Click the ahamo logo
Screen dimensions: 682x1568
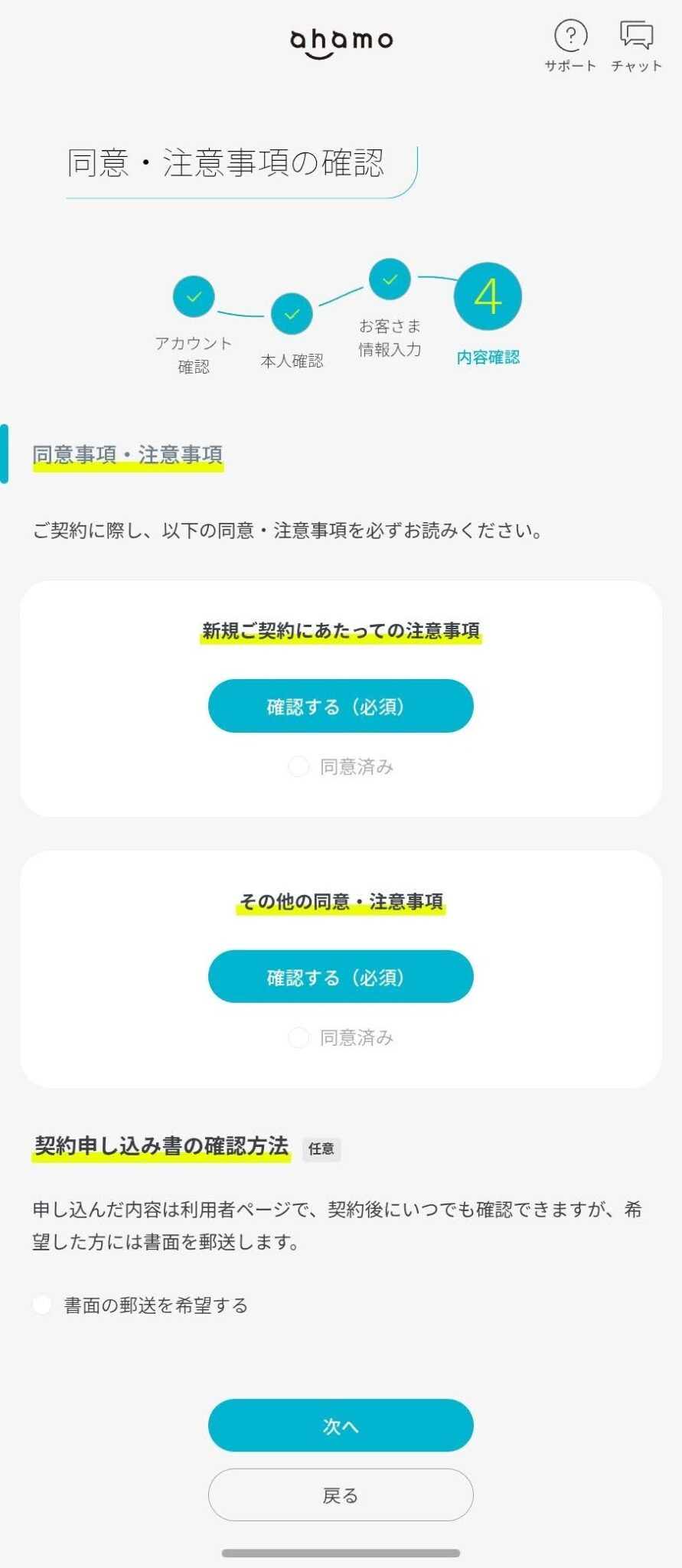pos(341,42)
